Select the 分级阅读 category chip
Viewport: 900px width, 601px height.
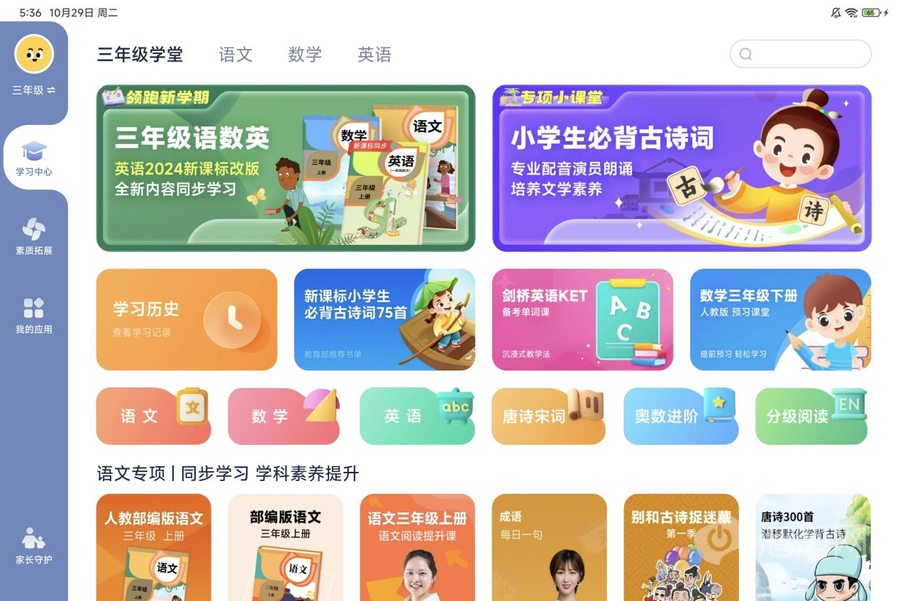click(x=812, y=416)
